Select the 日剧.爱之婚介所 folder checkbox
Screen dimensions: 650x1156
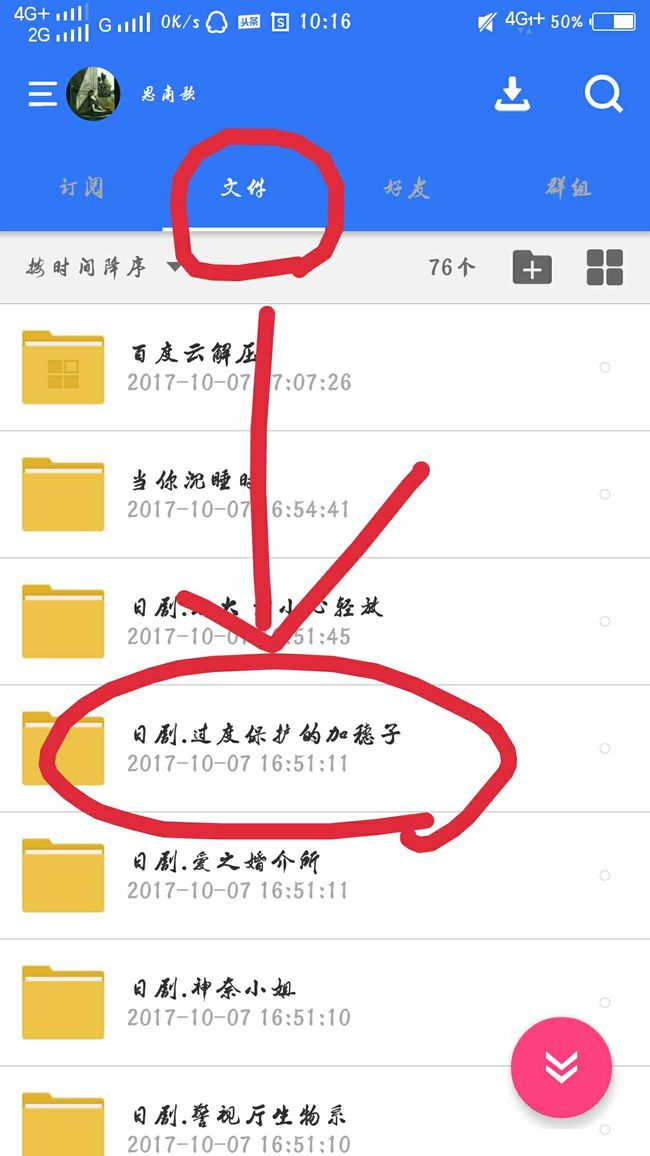click(x=604, y=875)
